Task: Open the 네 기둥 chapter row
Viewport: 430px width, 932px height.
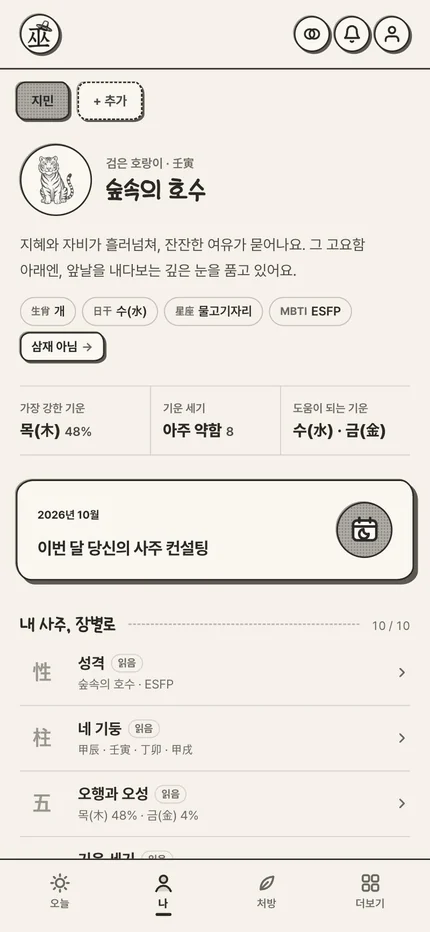Action: (215, 738)
